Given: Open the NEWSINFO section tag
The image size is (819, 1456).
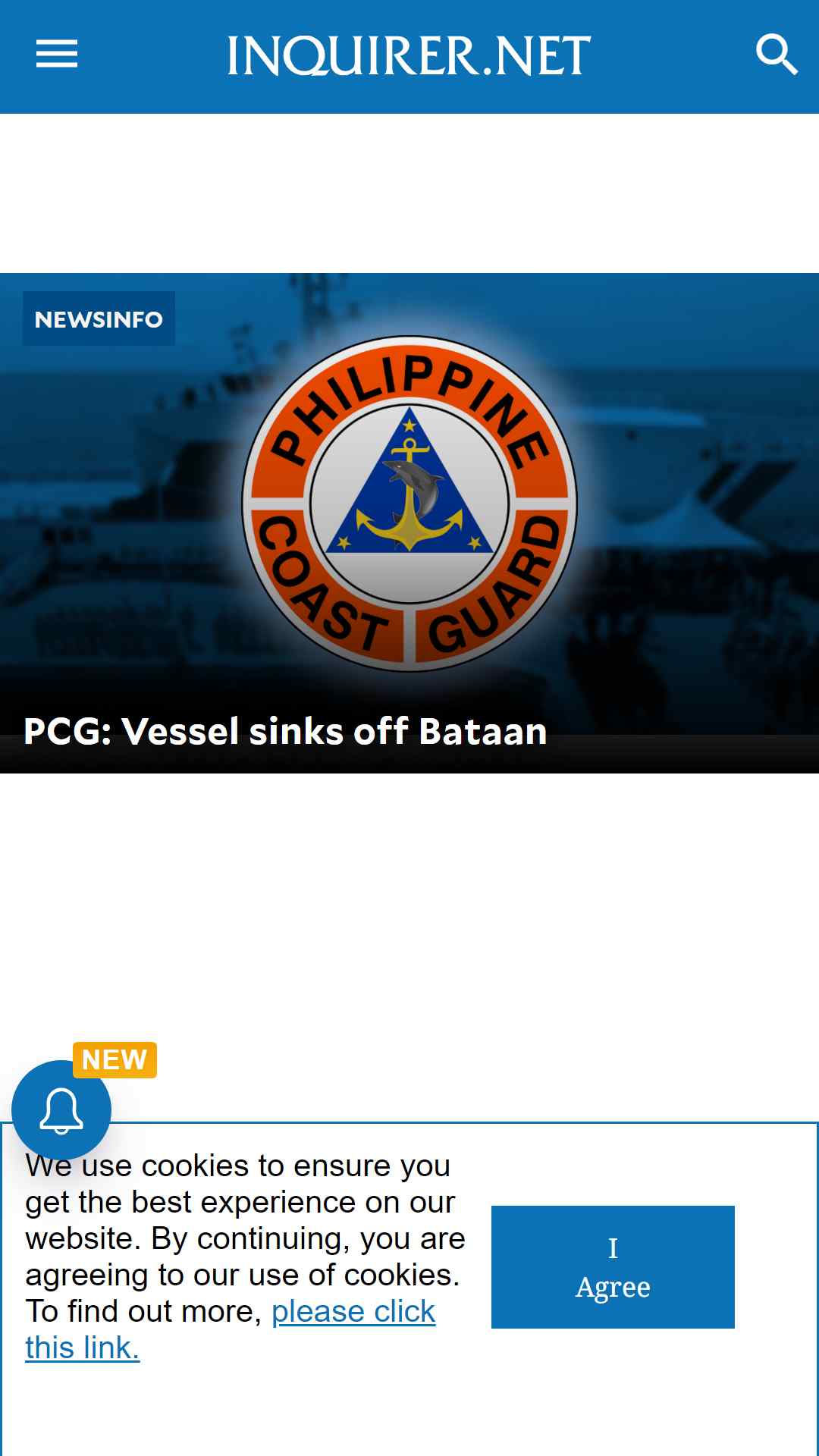Looking at the screenshot, I should point(99,319).
